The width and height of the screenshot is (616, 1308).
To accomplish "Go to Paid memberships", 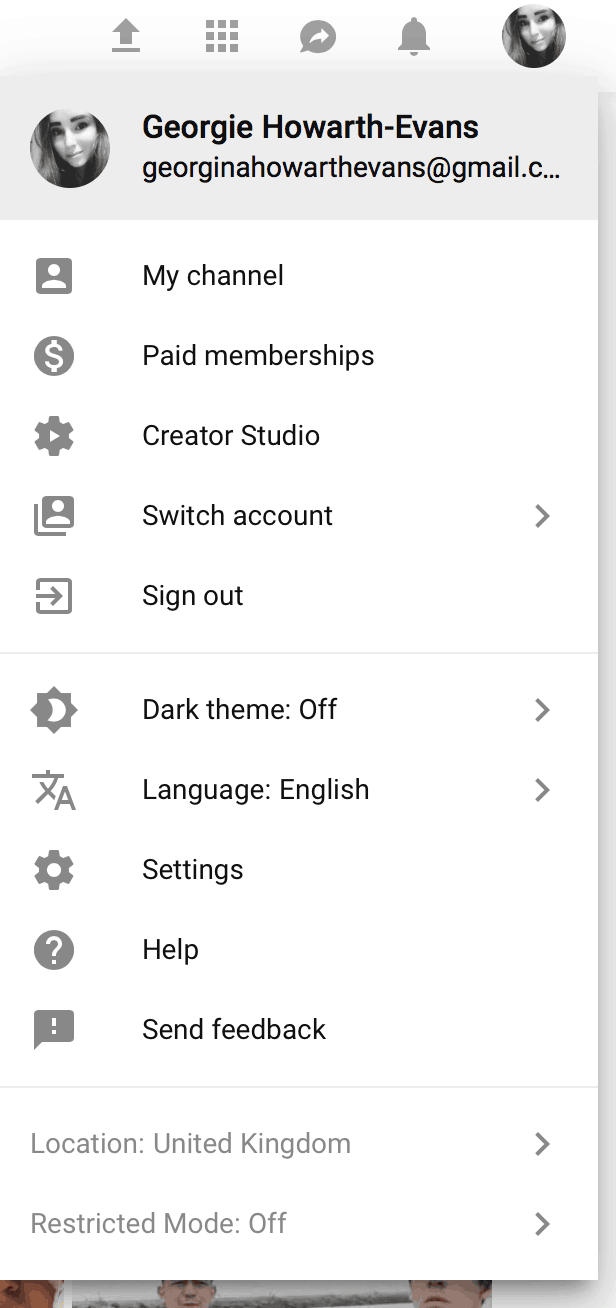I will pos(299,356).
